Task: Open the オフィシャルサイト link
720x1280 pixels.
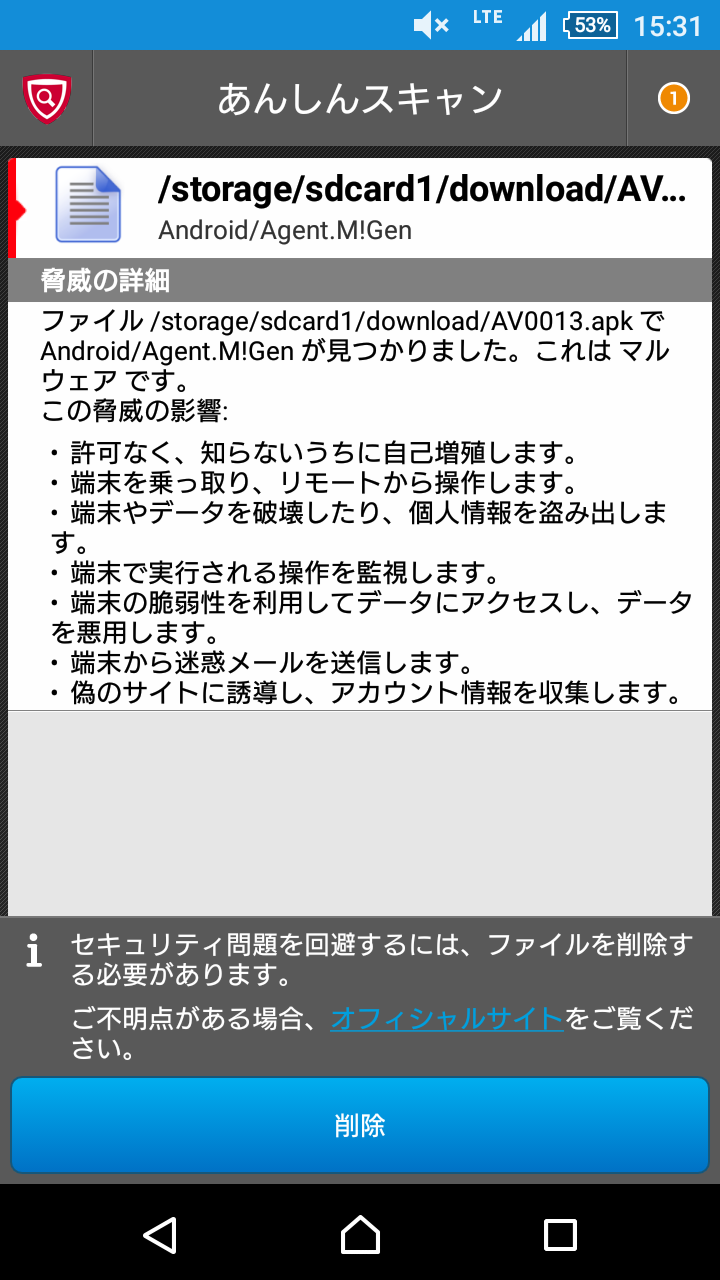Action: (447, 1019)
